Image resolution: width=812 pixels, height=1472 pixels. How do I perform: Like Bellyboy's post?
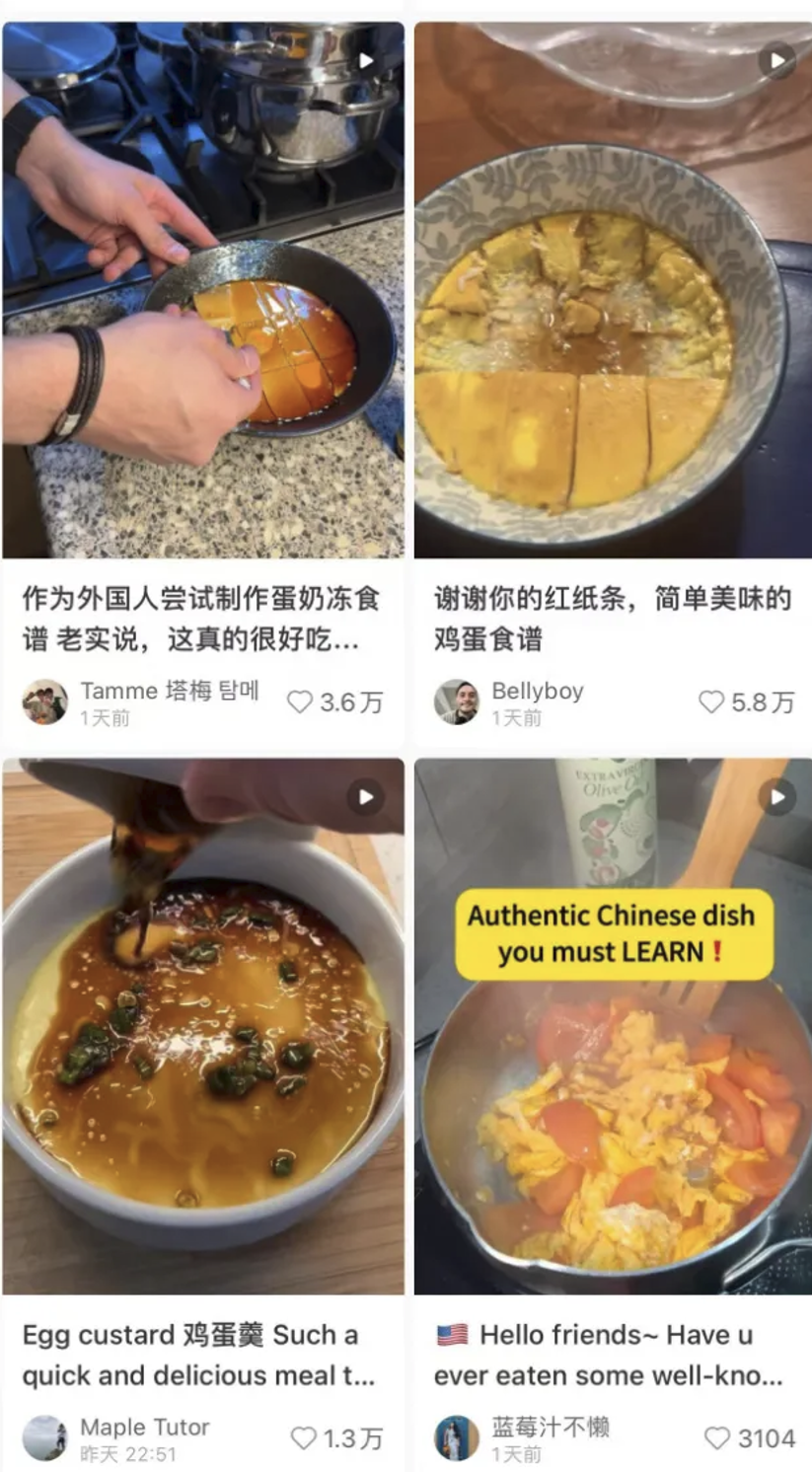tap(711, 702)
